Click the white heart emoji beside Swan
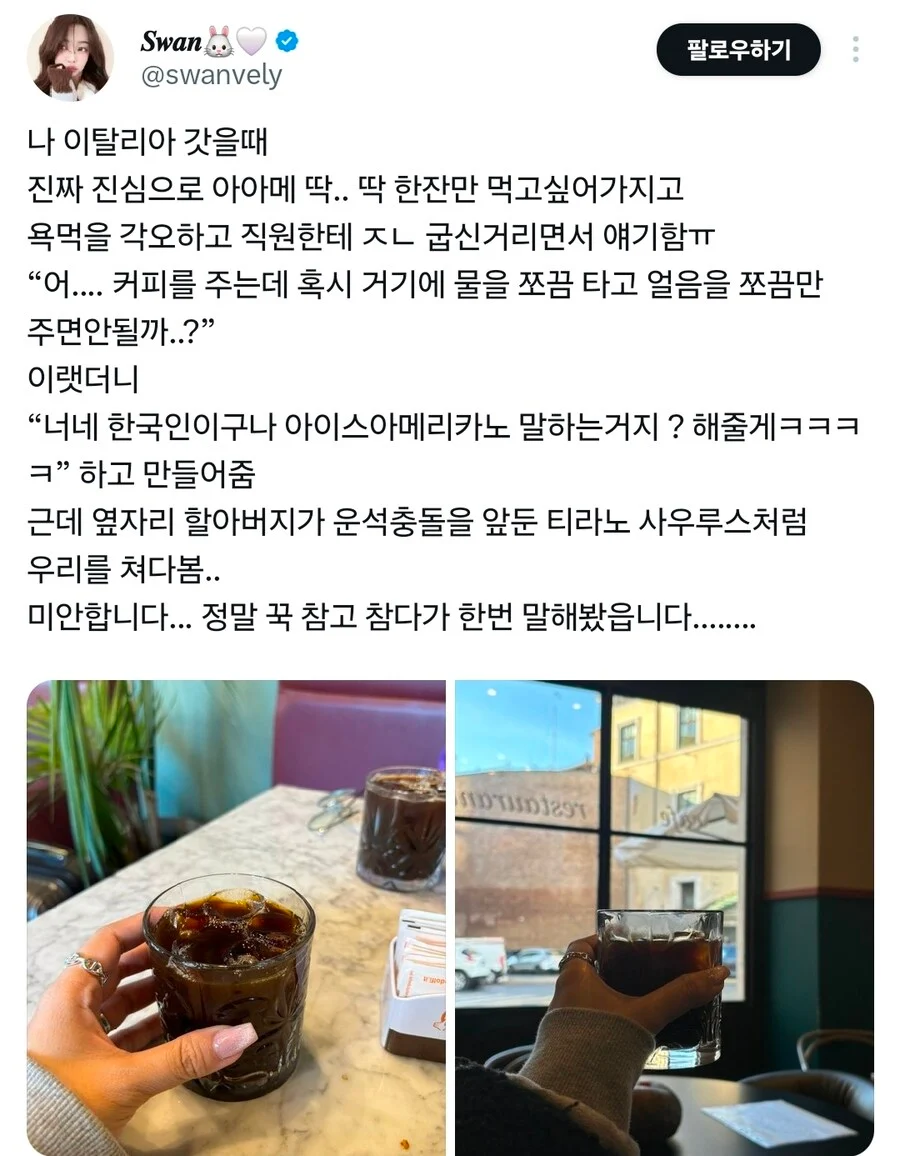Image resolution: width=900 pixels, height=1156 pixels. tap(252, 40)
